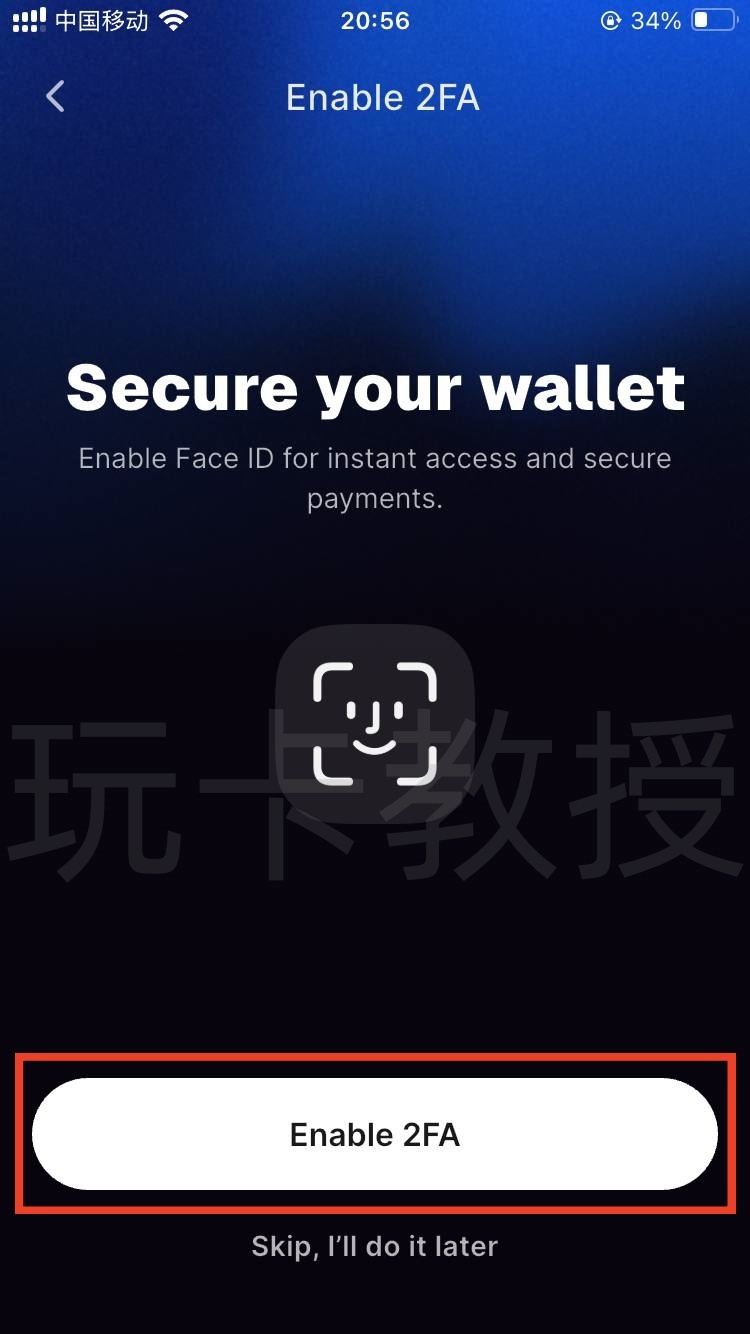
Task: Tap the 'Enable 2FA' page title
Action: click(382, 97)
